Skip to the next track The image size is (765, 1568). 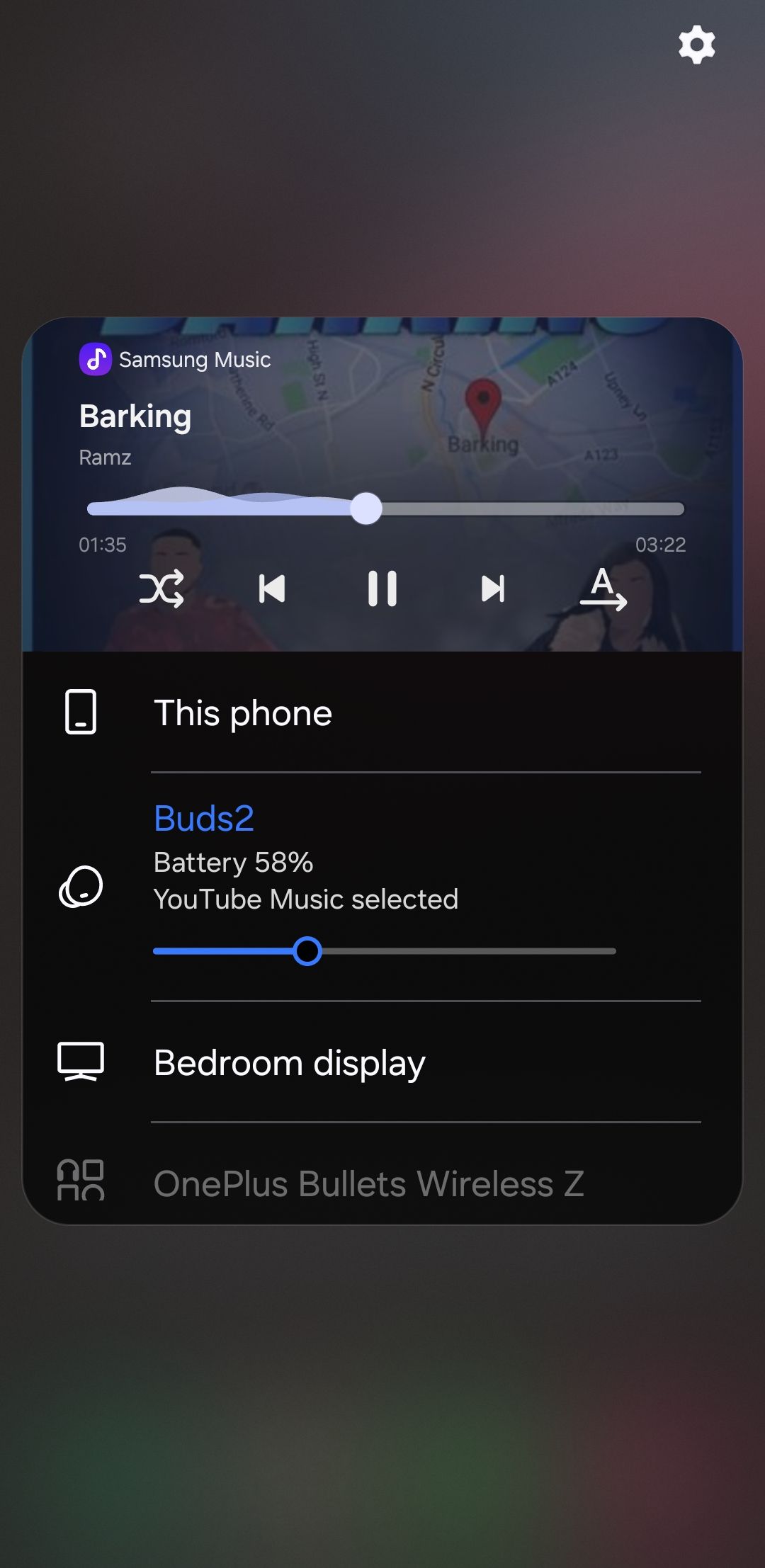[493, 589]
